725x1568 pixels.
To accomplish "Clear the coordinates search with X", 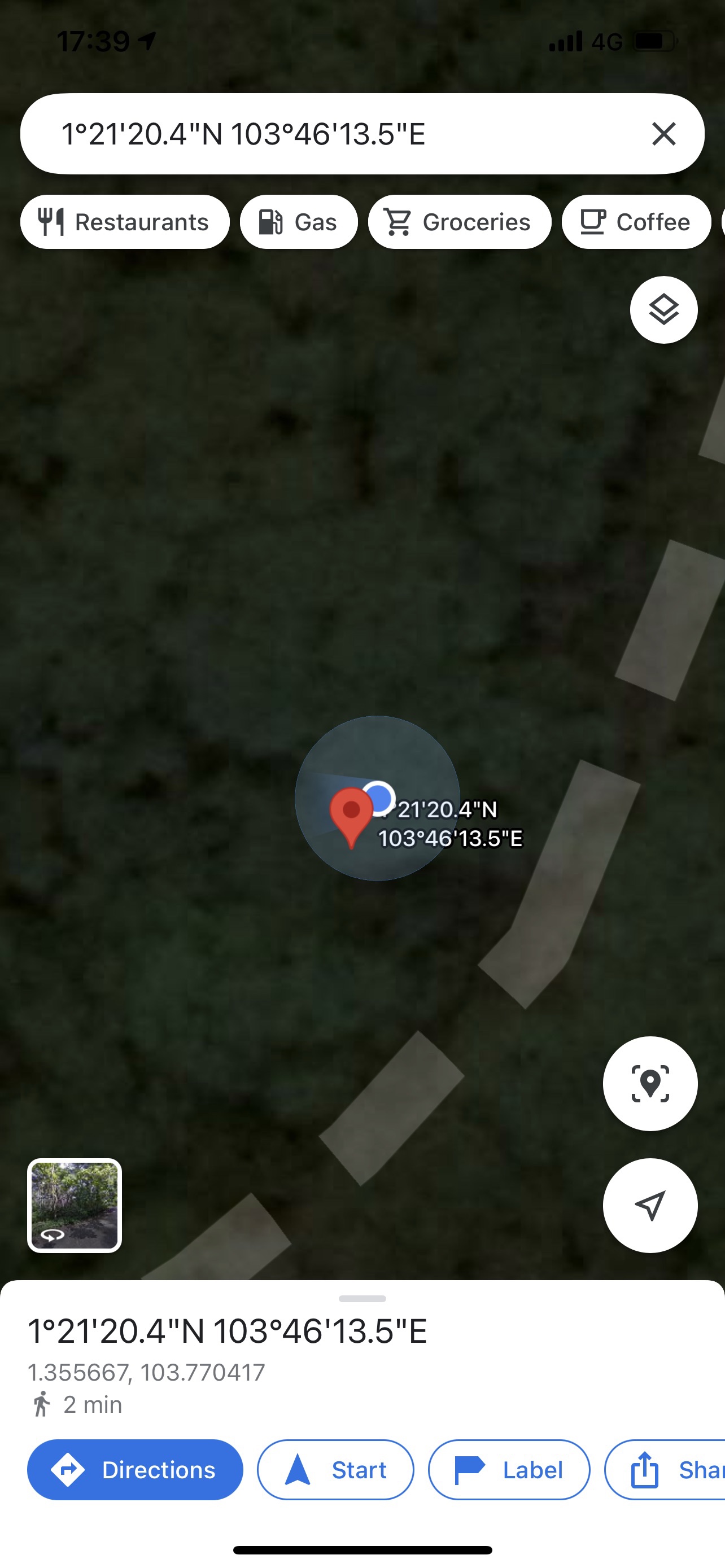I will pyautogui.click(x=663, y=134).
